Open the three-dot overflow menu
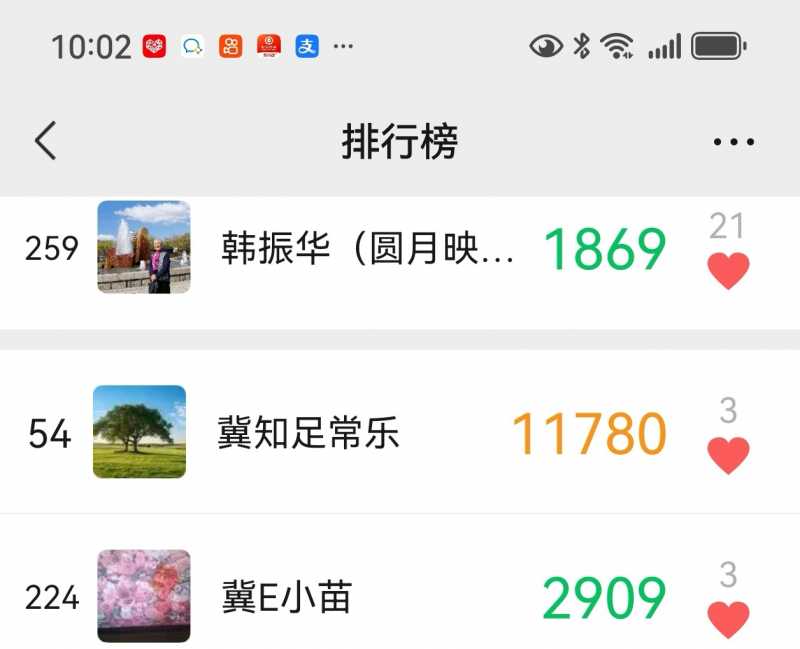This screenshot has width=800, height=649. coord(734,142)
